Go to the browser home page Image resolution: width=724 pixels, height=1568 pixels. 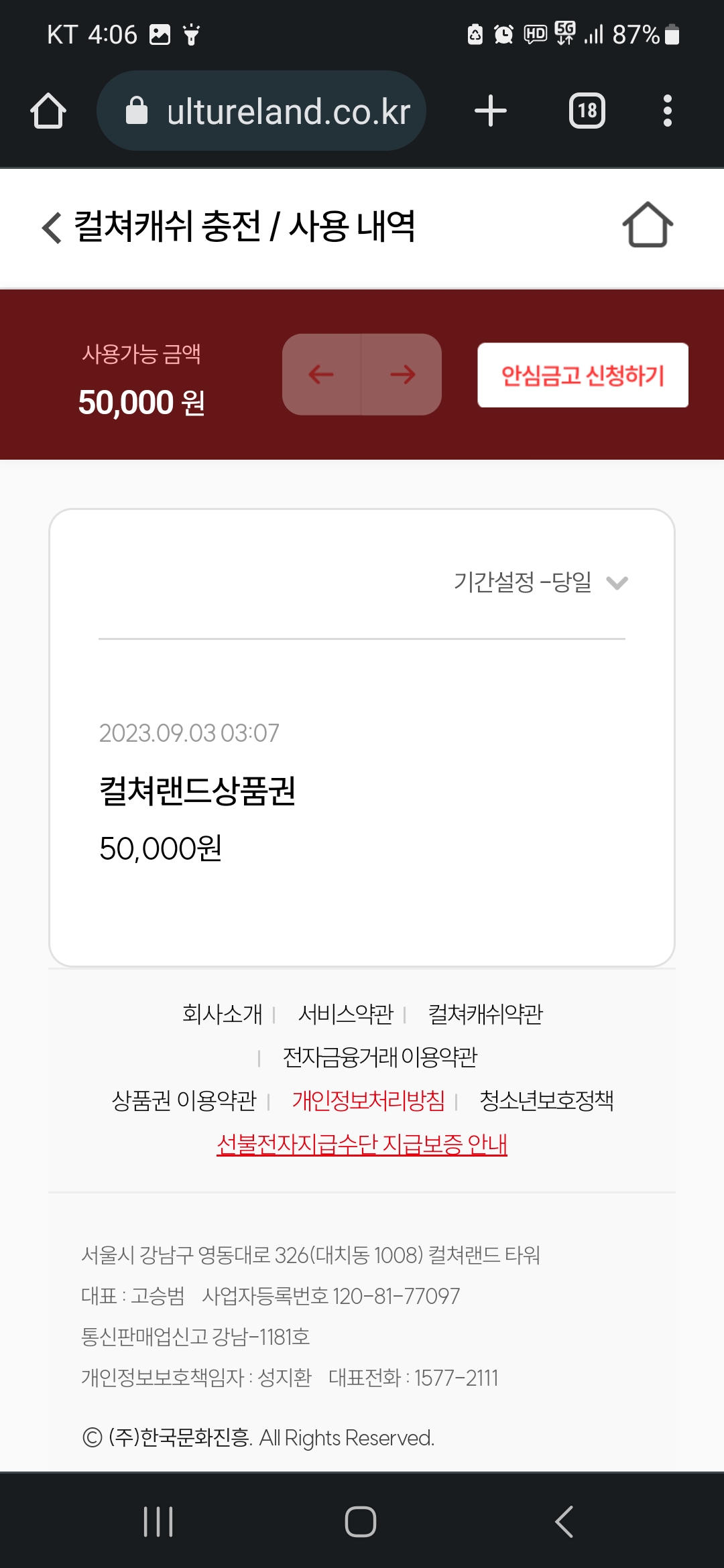(48, 111)
